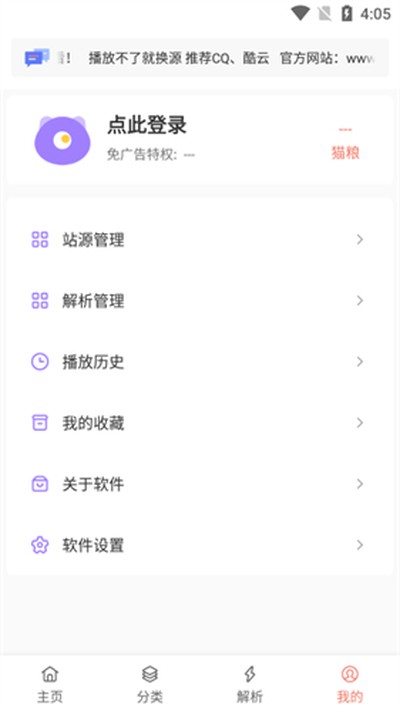
Task: Switch to the 分类 tab
Action: click(x=150, y=684)
